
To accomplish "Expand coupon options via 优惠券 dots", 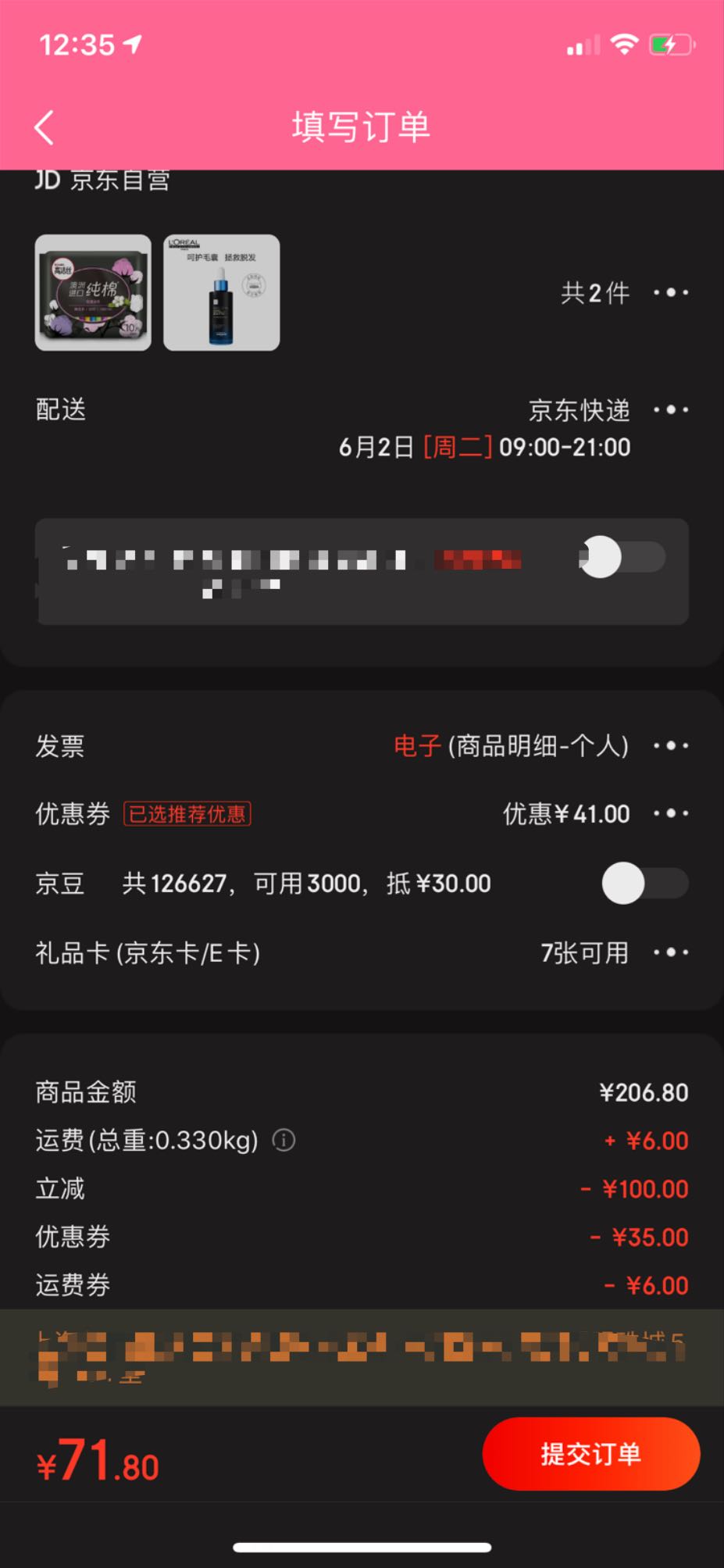I will 670,813.
